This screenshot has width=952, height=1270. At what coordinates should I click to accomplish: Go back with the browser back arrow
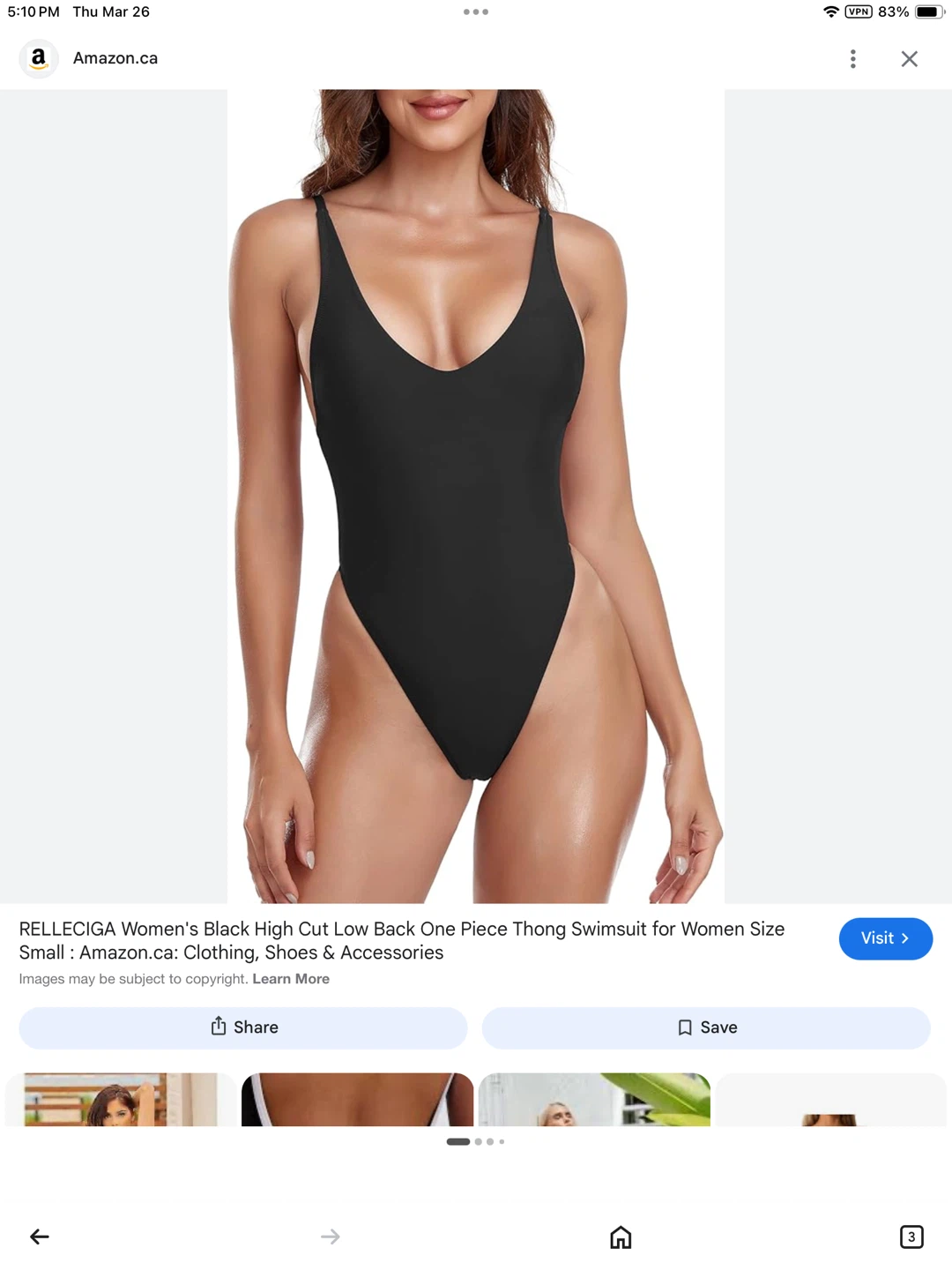pyautogui.click(x=40, y=1236)
